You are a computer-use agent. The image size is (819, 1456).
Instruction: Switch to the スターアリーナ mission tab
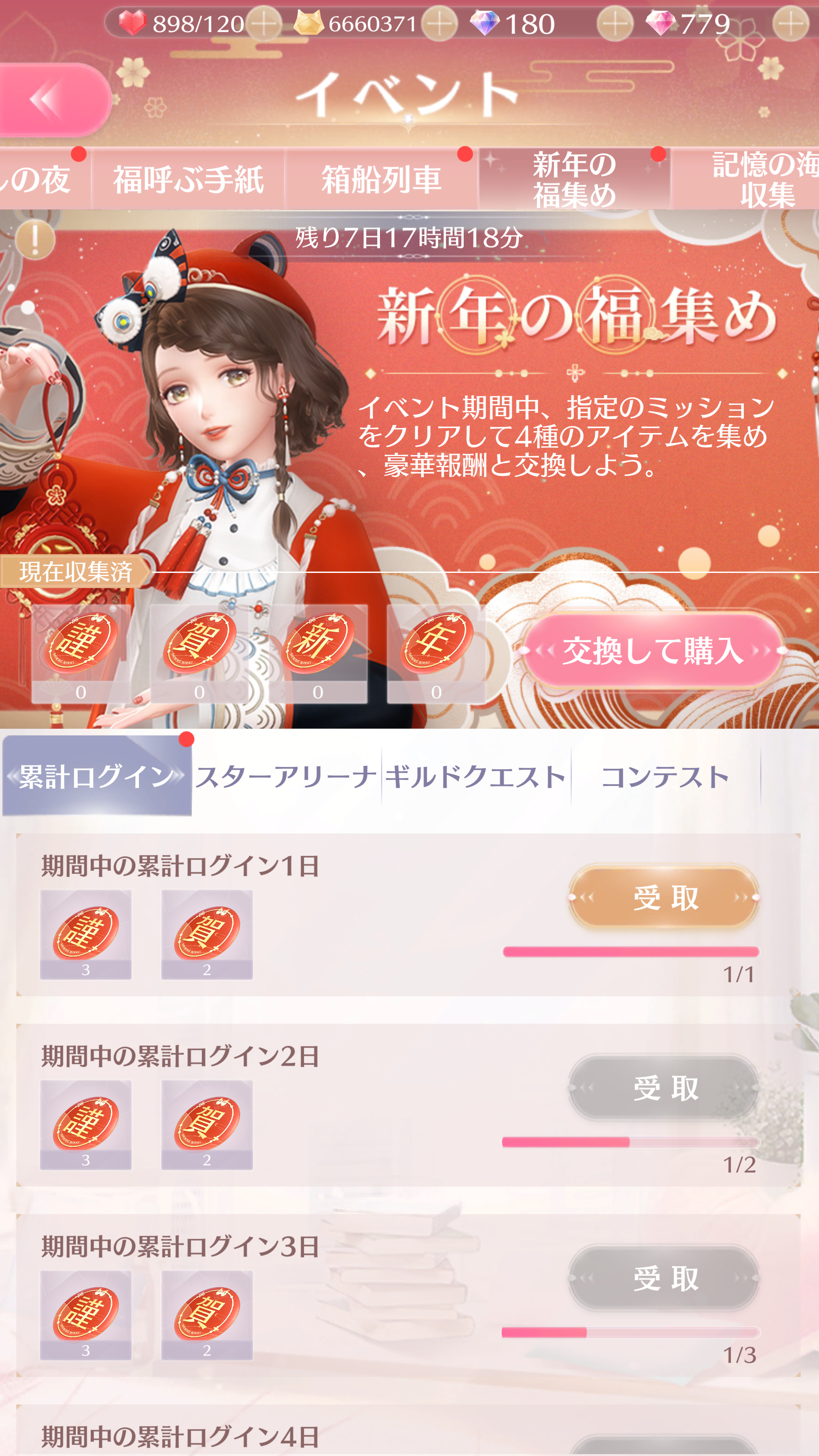(287, 775)
